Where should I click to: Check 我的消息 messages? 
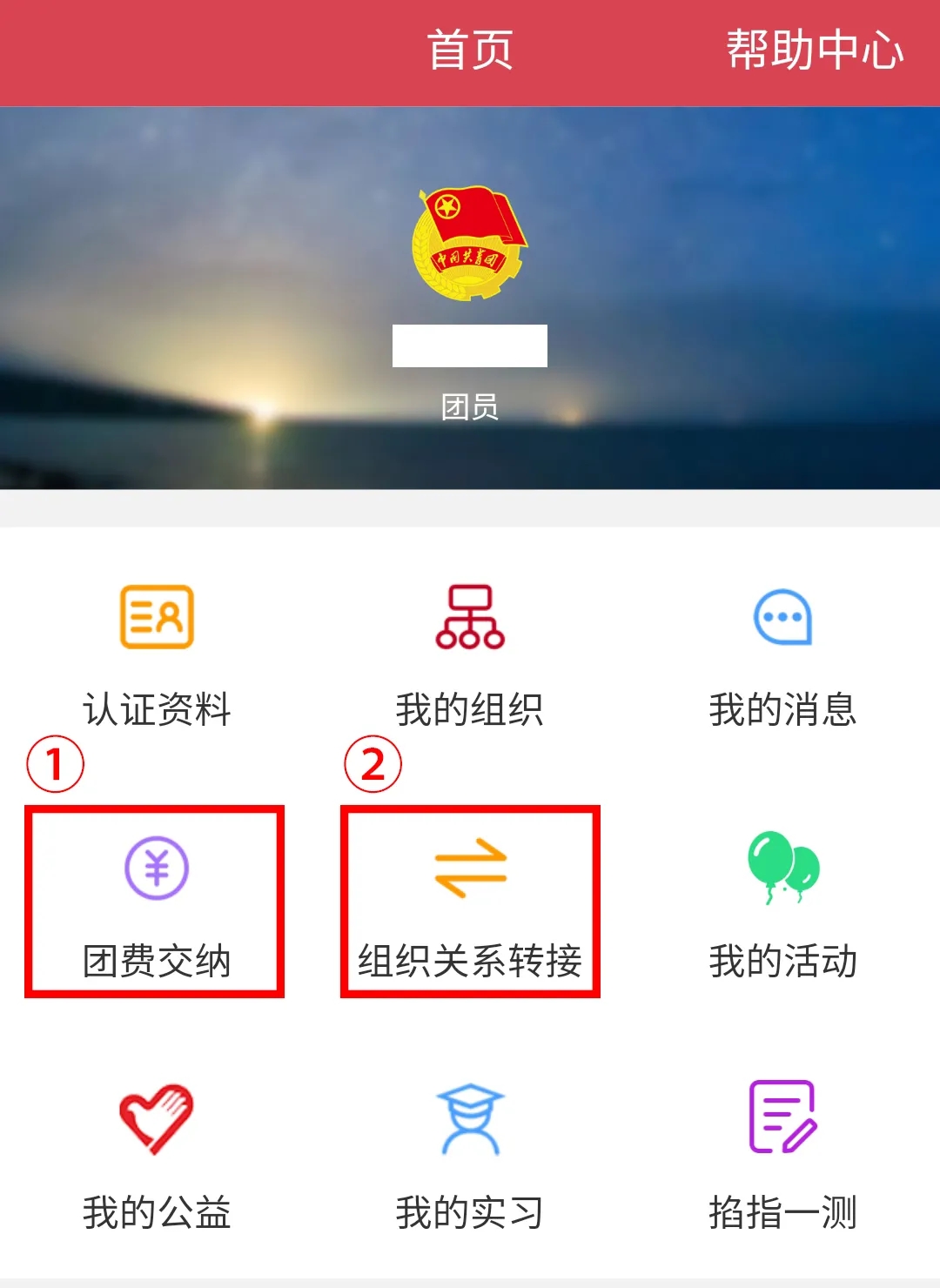(x=782, y=654)
